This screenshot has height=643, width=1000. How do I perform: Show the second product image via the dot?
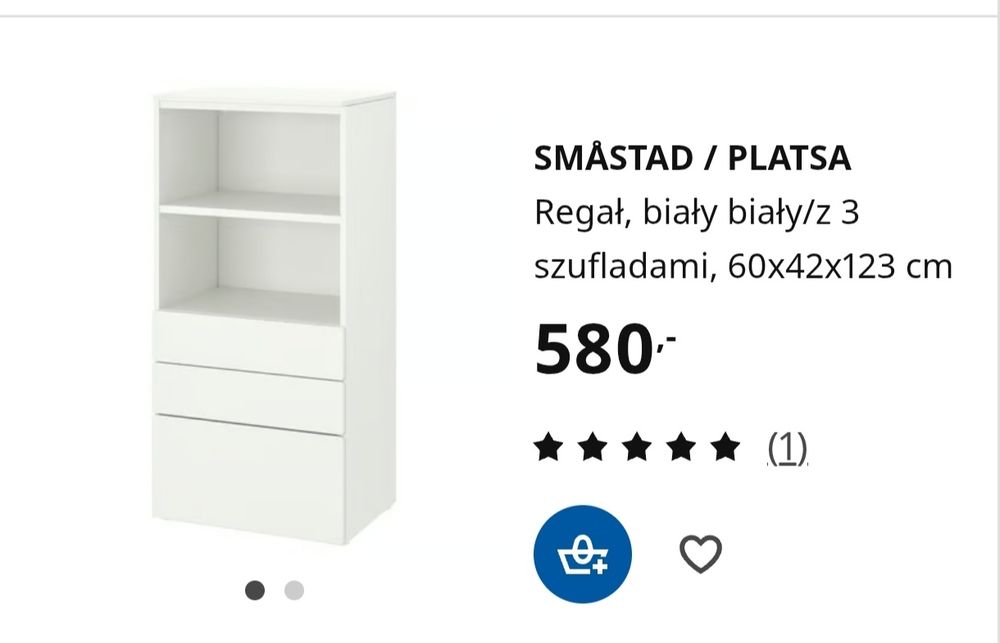[294, 590]
